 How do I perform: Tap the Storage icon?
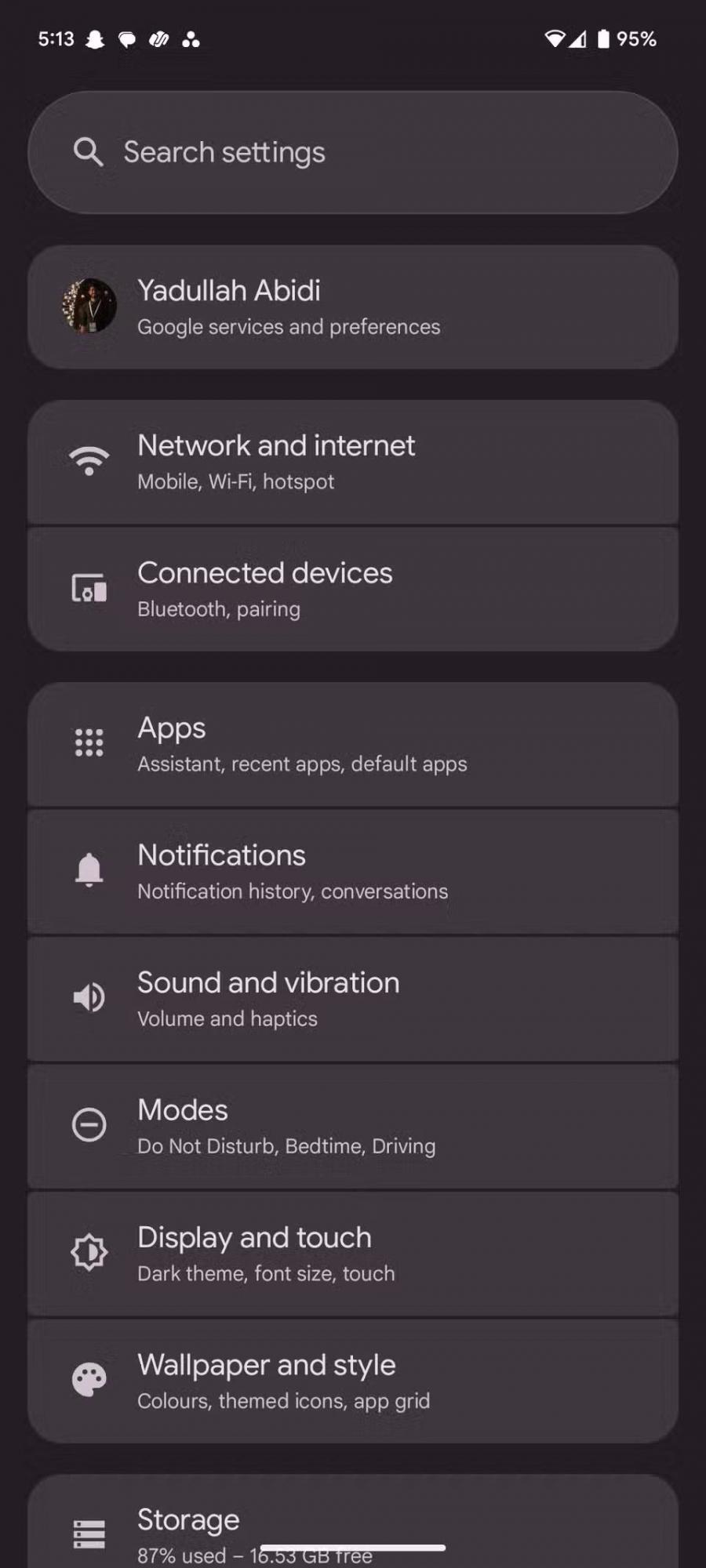point(89,1530)
